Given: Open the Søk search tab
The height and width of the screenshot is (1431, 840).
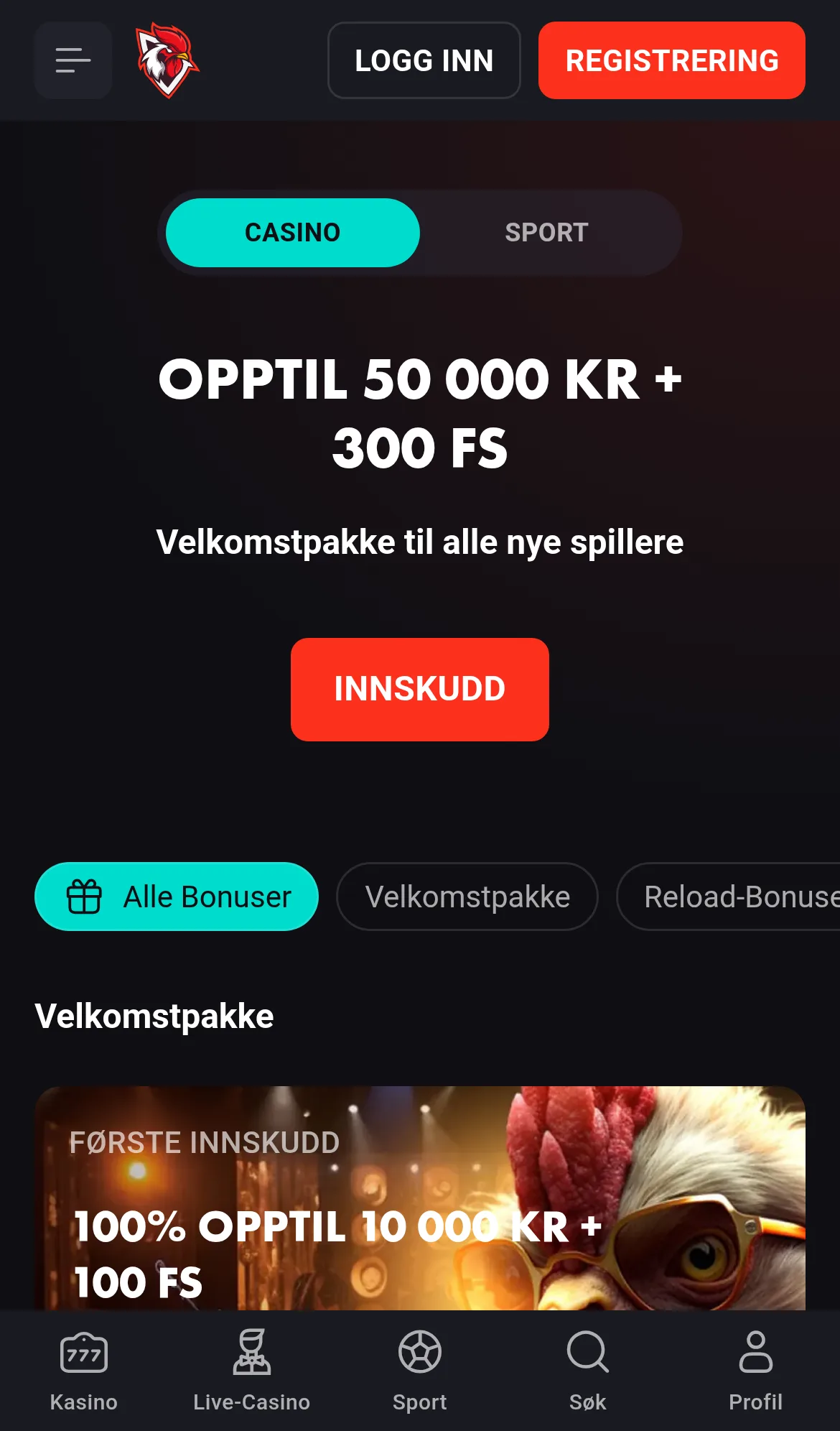Looking at the screenshot, I should click(x=588, y=1371).
